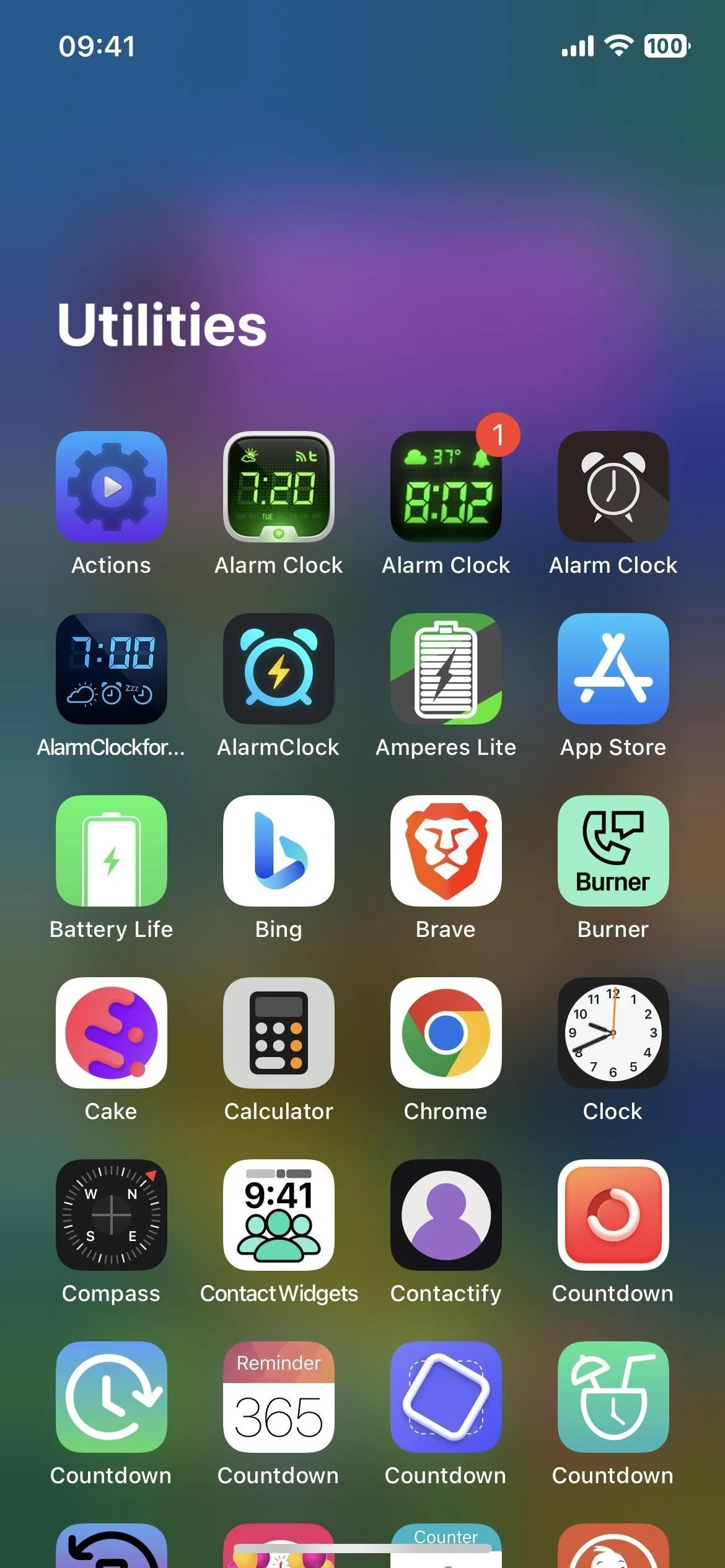Launch Contactify
The height and width of the screenshot is (1568, 725).
[446, 1215]
